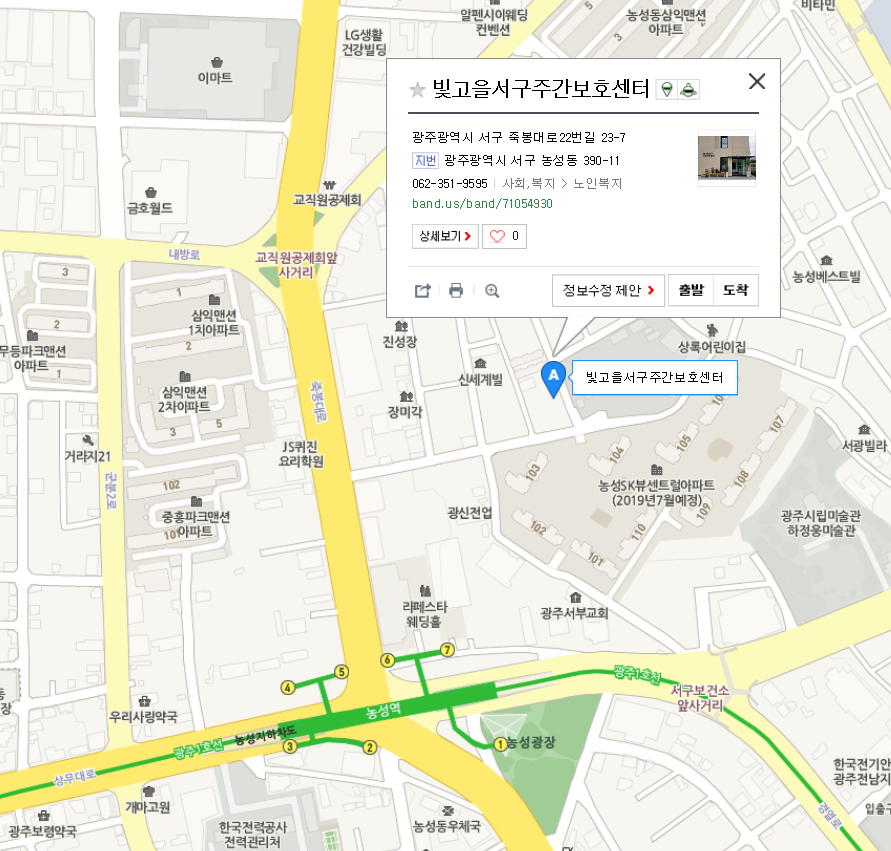Set place as 출발 departure
Screen dimensions: 891x851
(691, 291)
